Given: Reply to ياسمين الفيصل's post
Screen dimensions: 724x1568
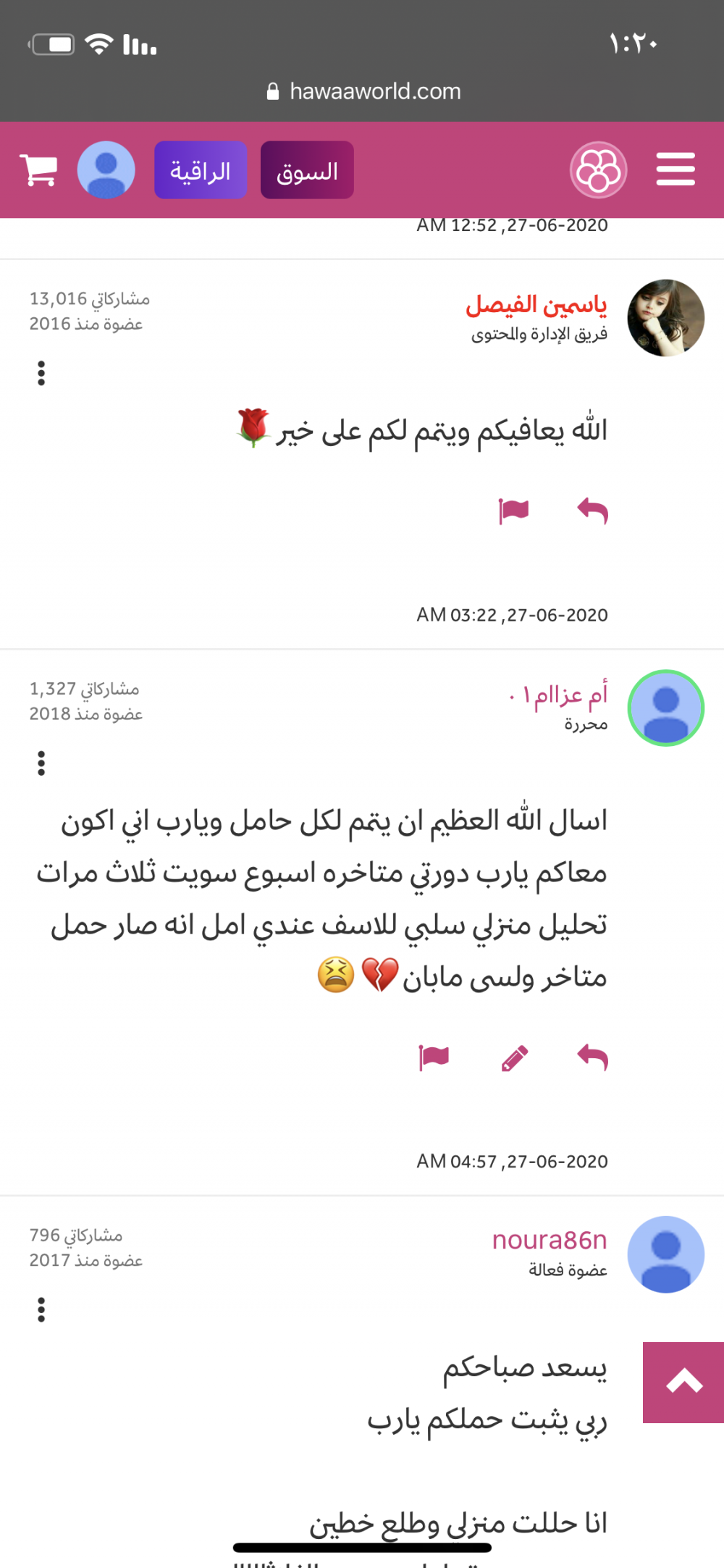Looking at the screenshot, I should (x=592, y=511).
